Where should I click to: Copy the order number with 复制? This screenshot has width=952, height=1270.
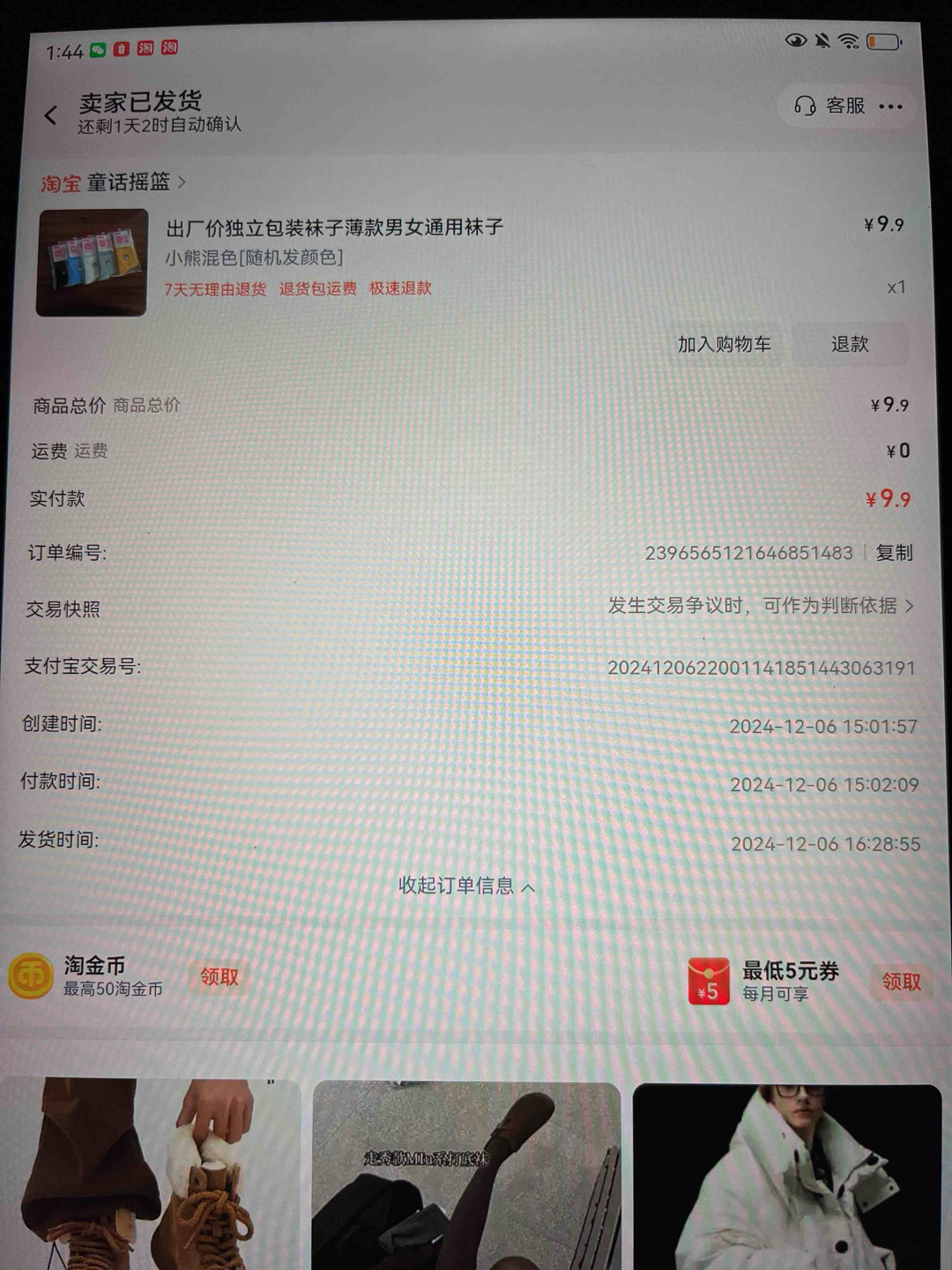click(894, 553)
